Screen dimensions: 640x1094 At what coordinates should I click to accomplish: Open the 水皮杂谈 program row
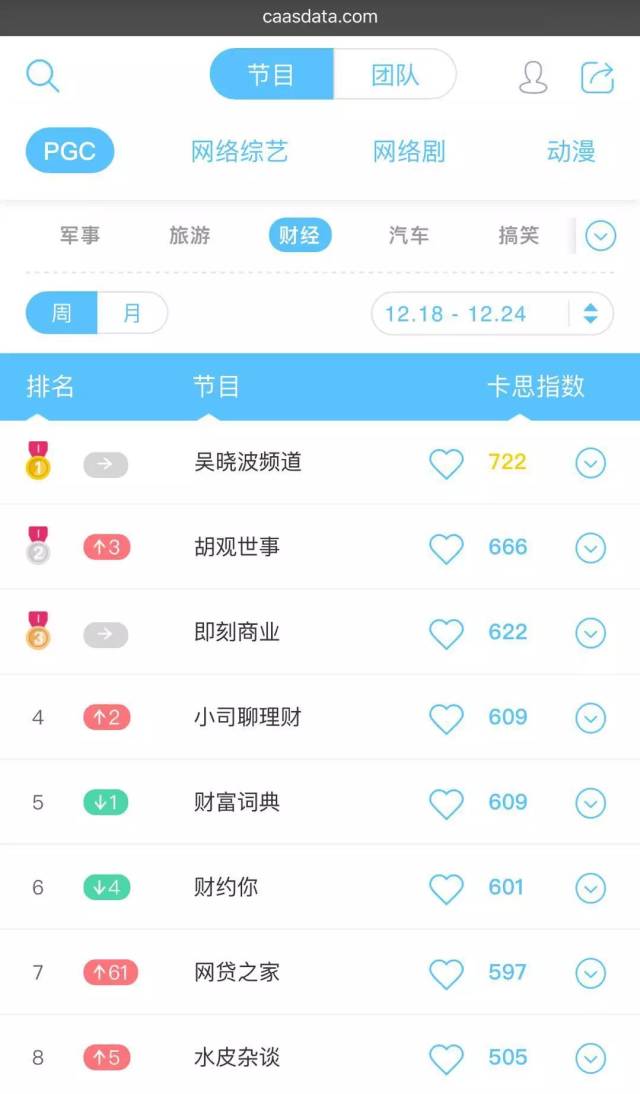320,1055
